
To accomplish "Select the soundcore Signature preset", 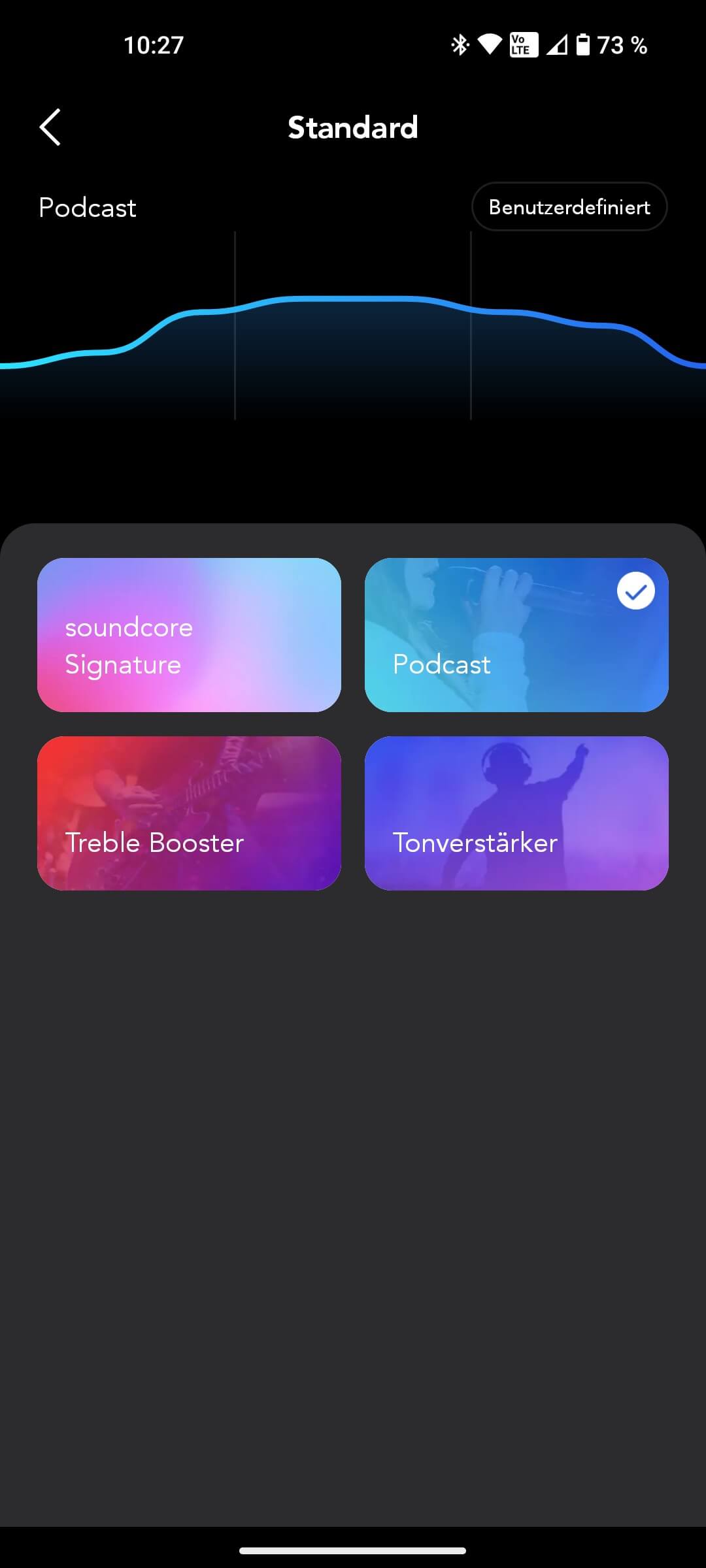I will point(189,634).
